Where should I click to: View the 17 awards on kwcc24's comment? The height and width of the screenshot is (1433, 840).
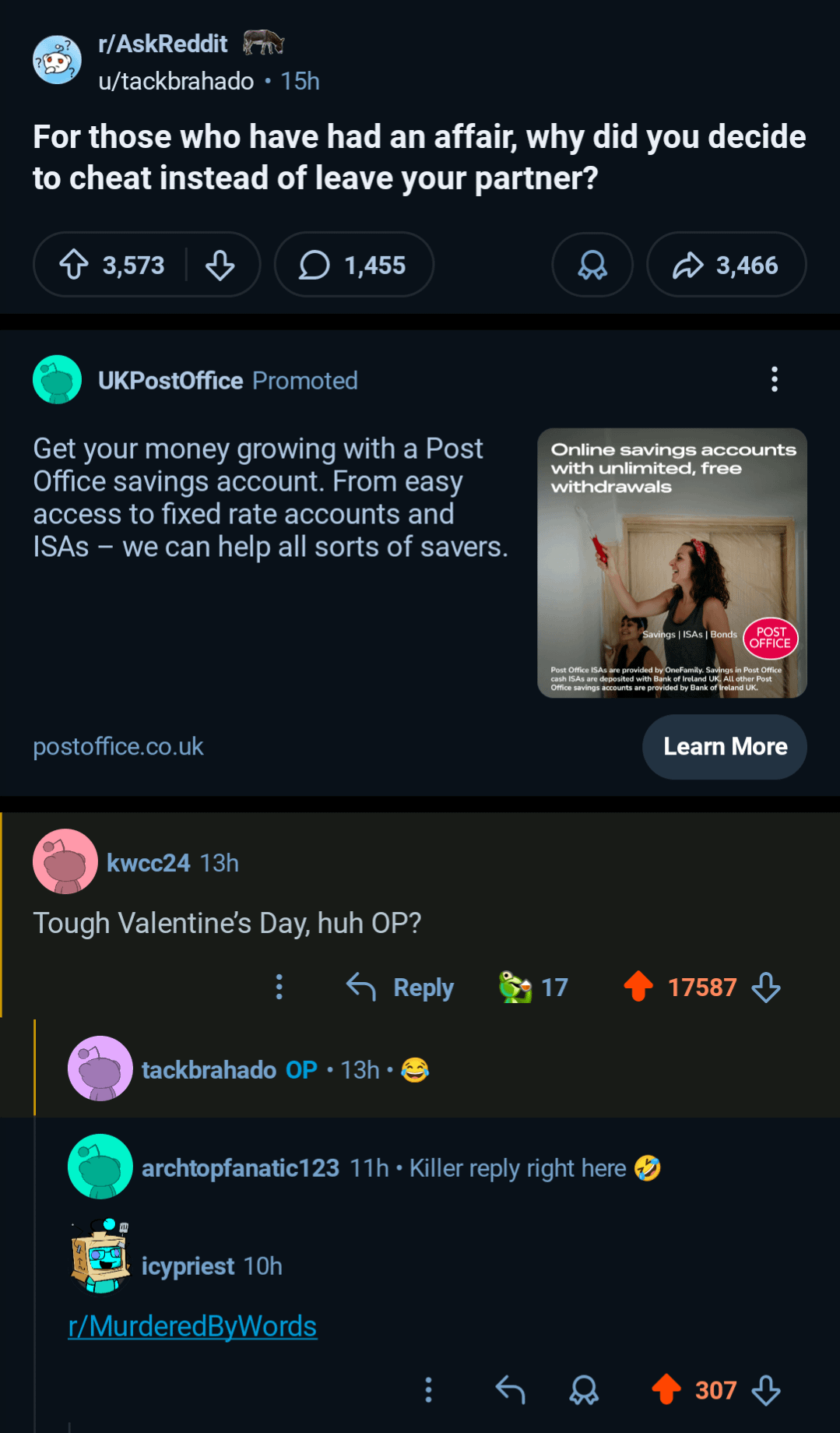(x=533, y=988)
